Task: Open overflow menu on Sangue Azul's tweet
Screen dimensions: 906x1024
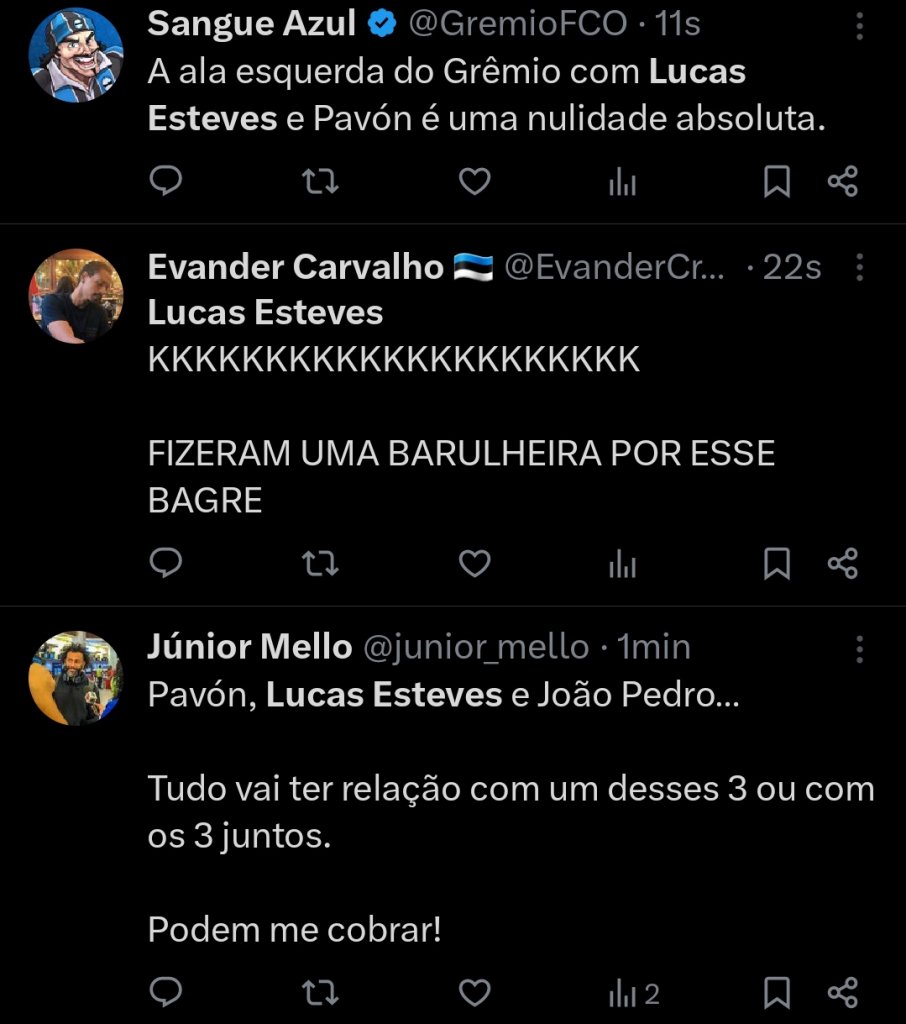Action: click(860, 28)
